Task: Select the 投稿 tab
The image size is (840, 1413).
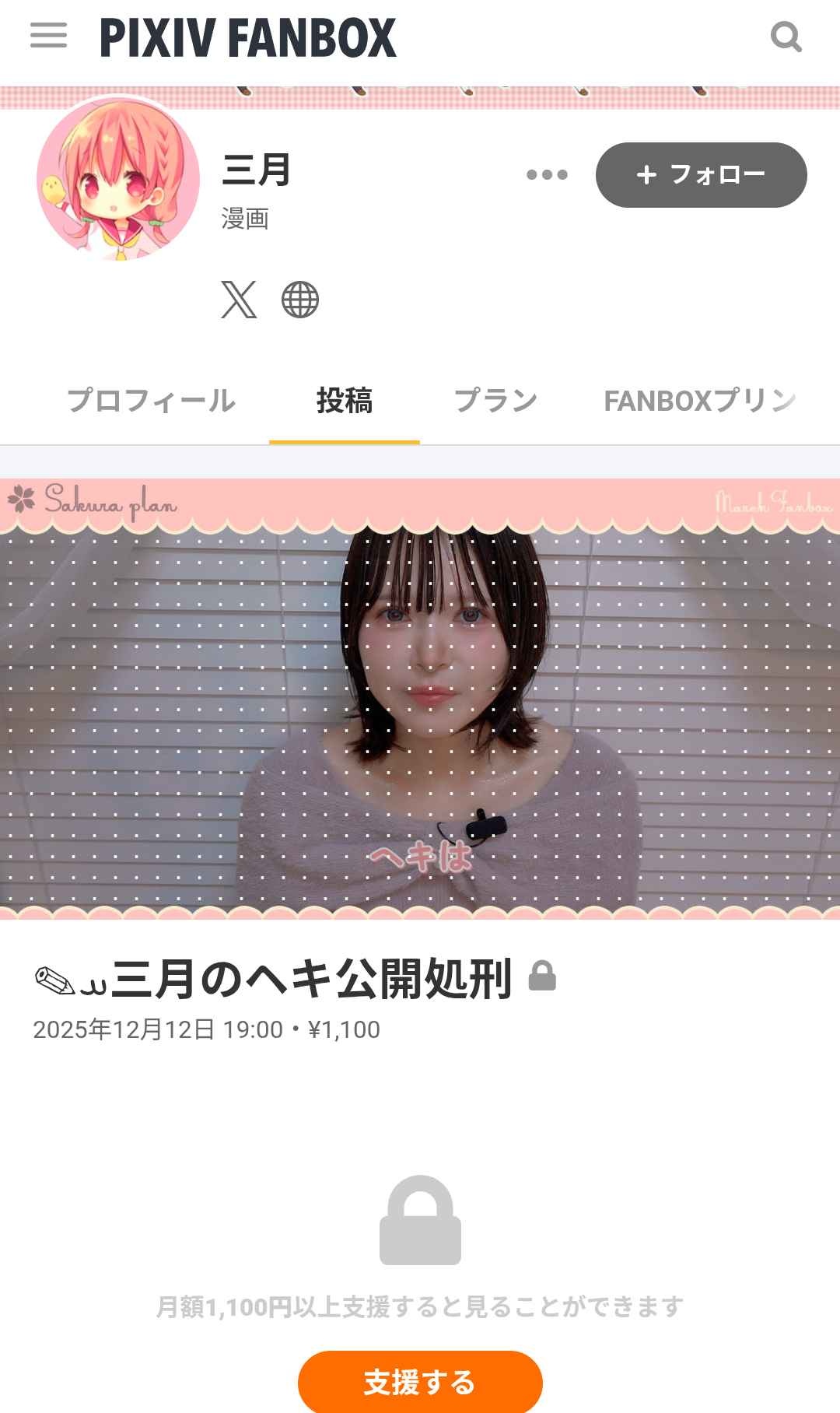Action: click(345, 401)
